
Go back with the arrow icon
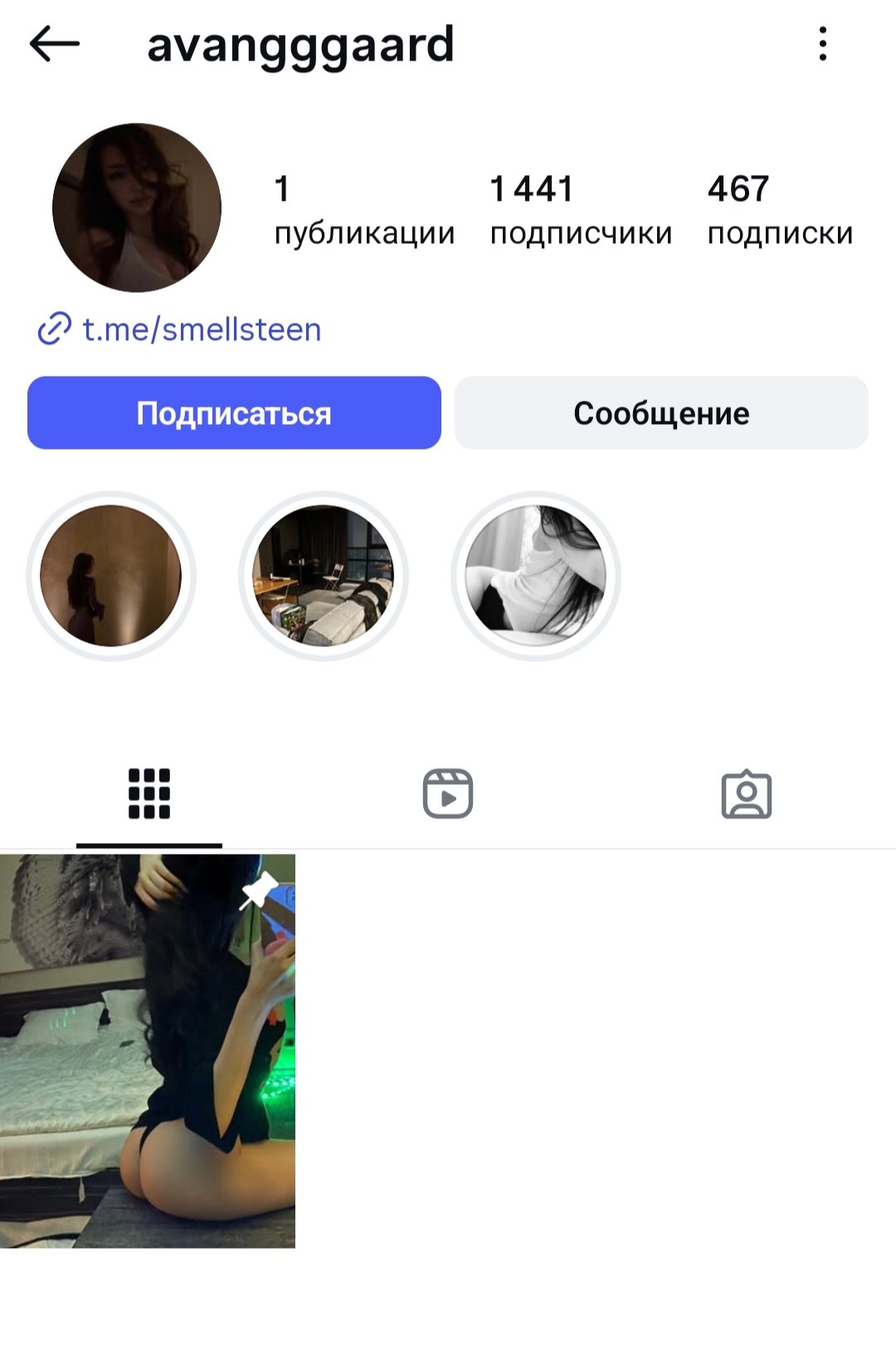(55, 44)
